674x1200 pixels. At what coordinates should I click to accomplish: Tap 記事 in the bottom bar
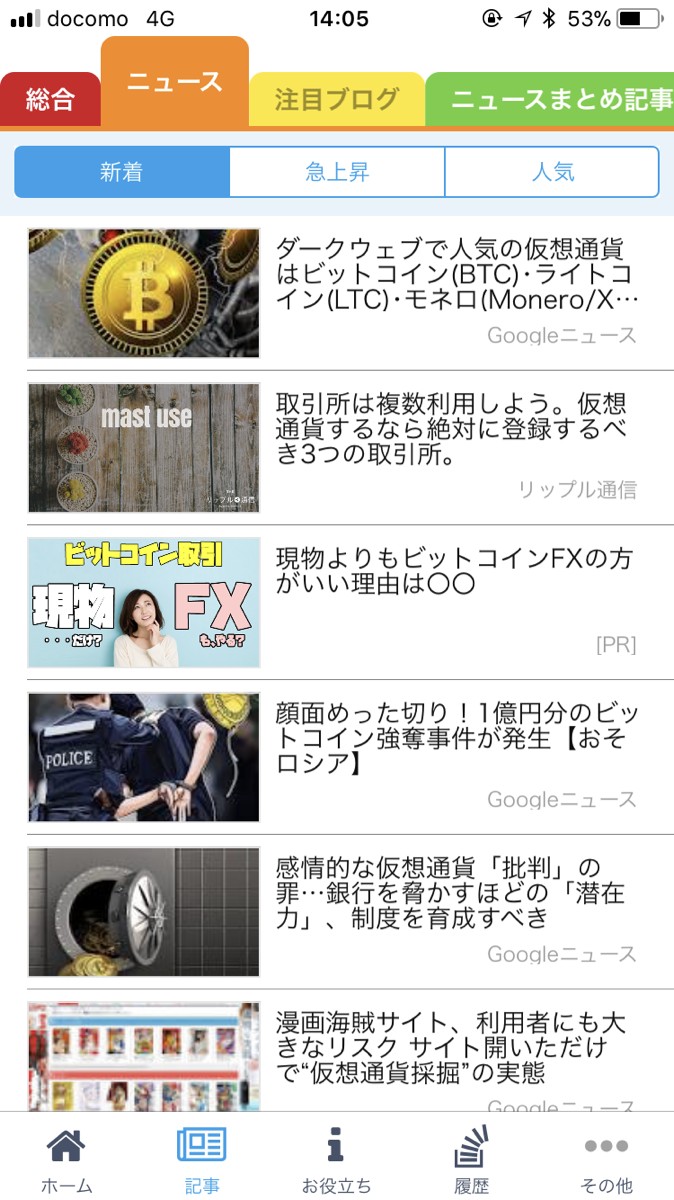click(x=201, y=1160)
